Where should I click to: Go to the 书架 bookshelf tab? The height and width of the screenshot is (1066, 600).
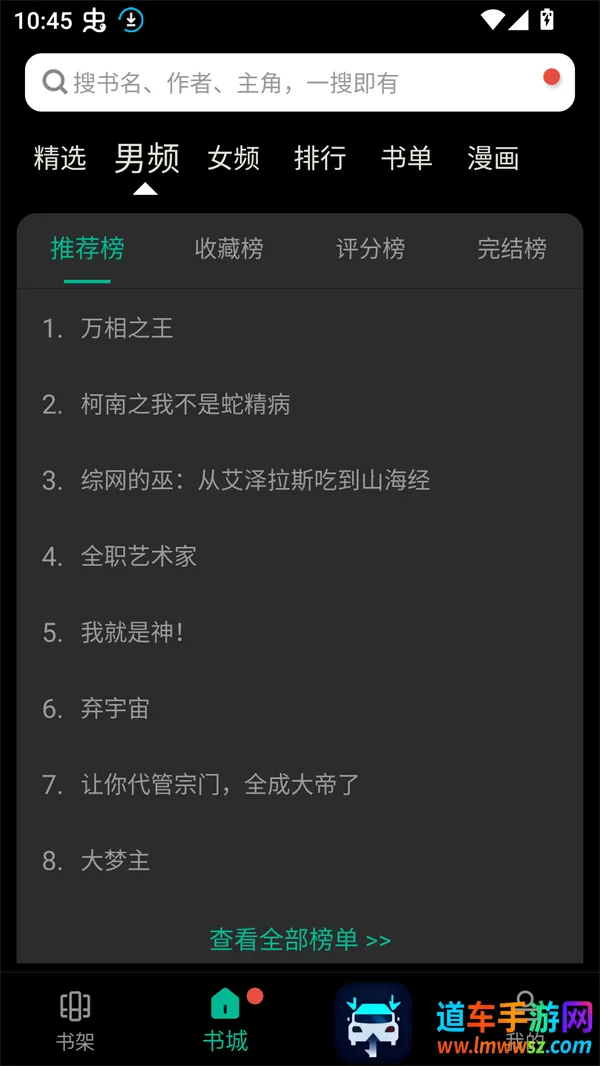pyautogui.click(x=75, y=1020)
